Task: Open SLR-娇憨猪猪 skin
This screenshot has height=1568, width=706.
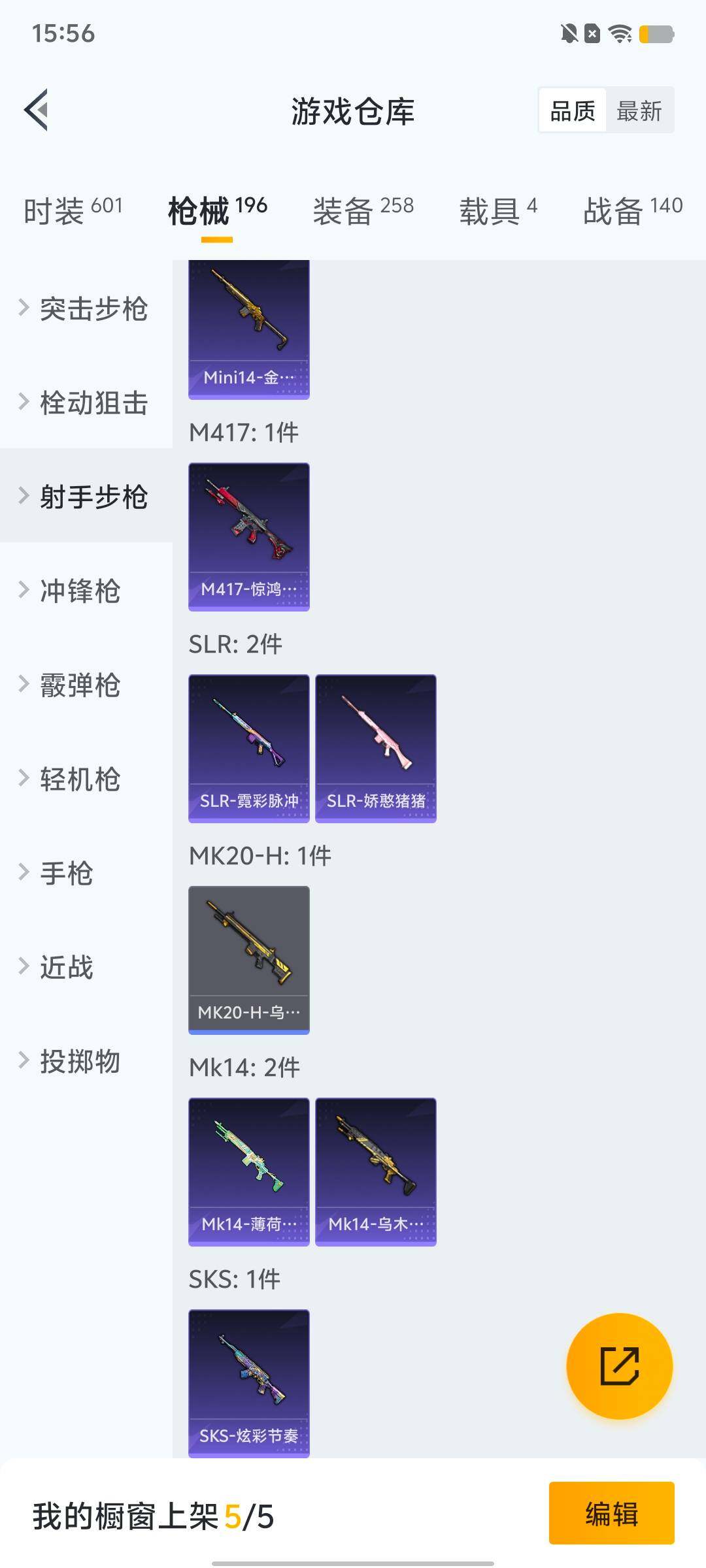Action: tap(375, 748)
